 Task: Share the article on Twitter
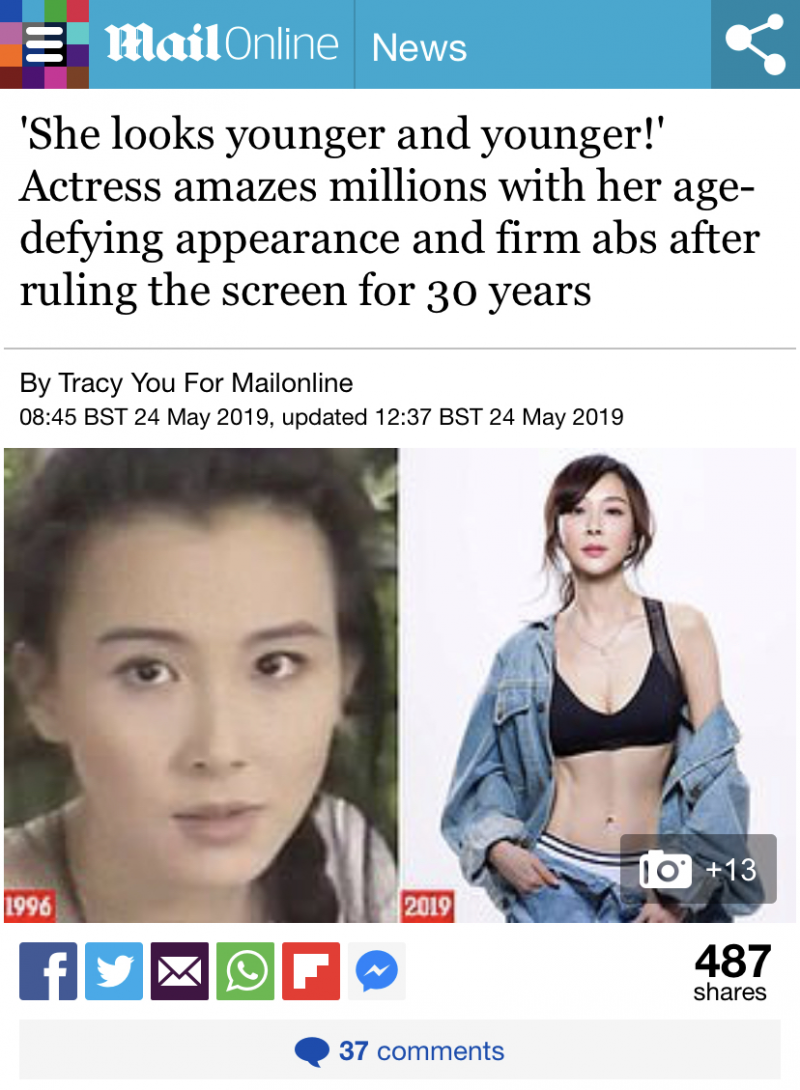(114, 971)
